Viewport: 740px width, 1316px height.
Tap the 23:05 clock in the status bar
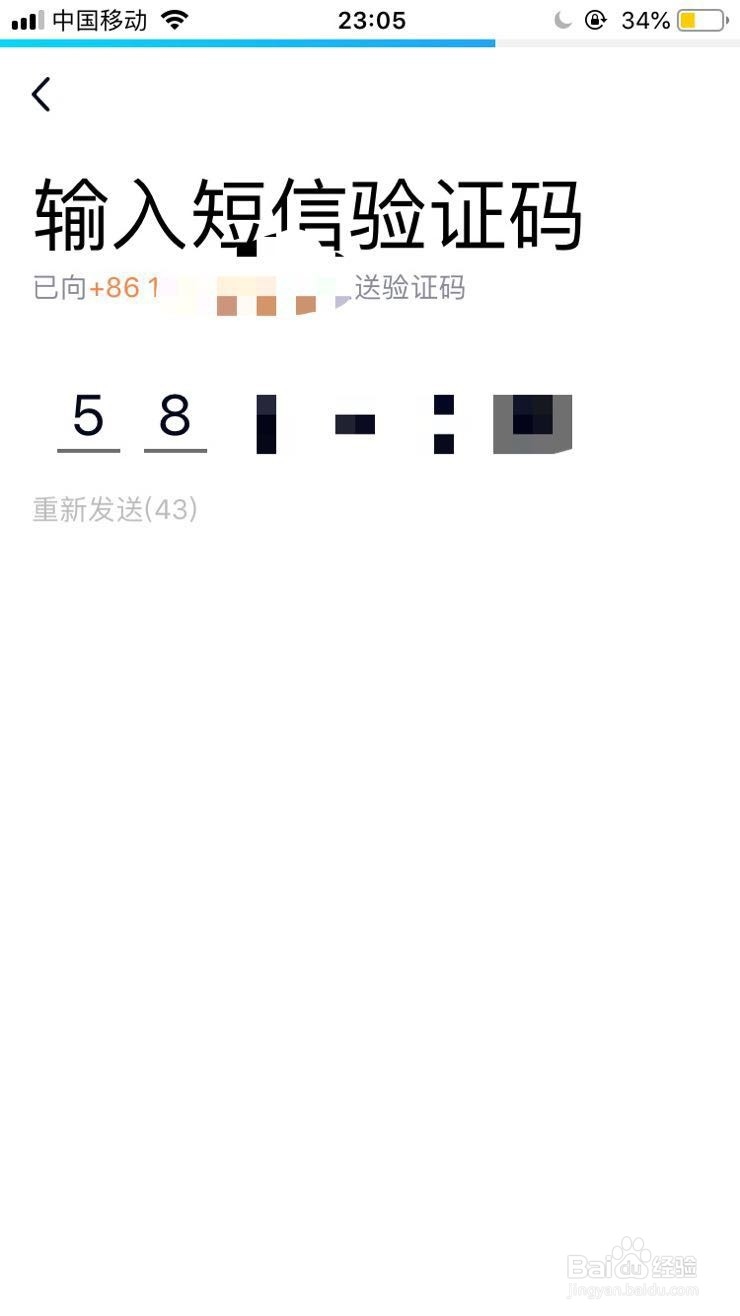[x=373, y=20]
